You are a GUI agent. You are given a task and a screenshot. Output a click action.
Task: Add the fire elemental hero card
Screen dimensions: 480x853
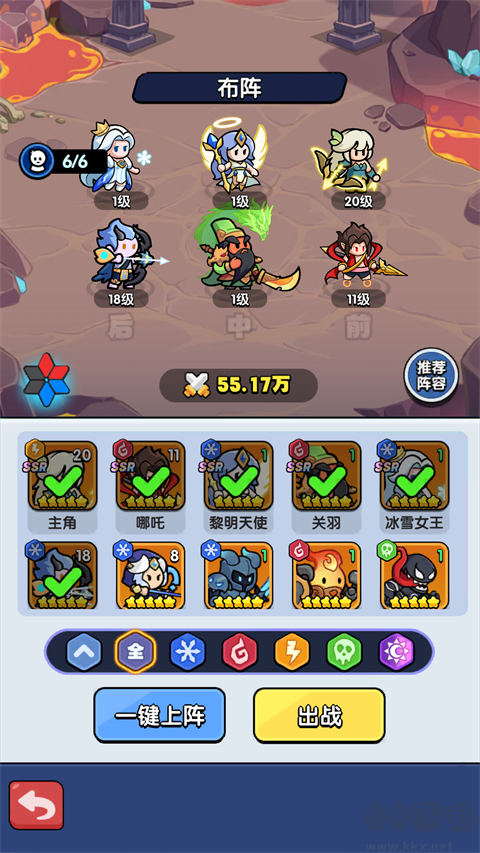click(327, 575)
